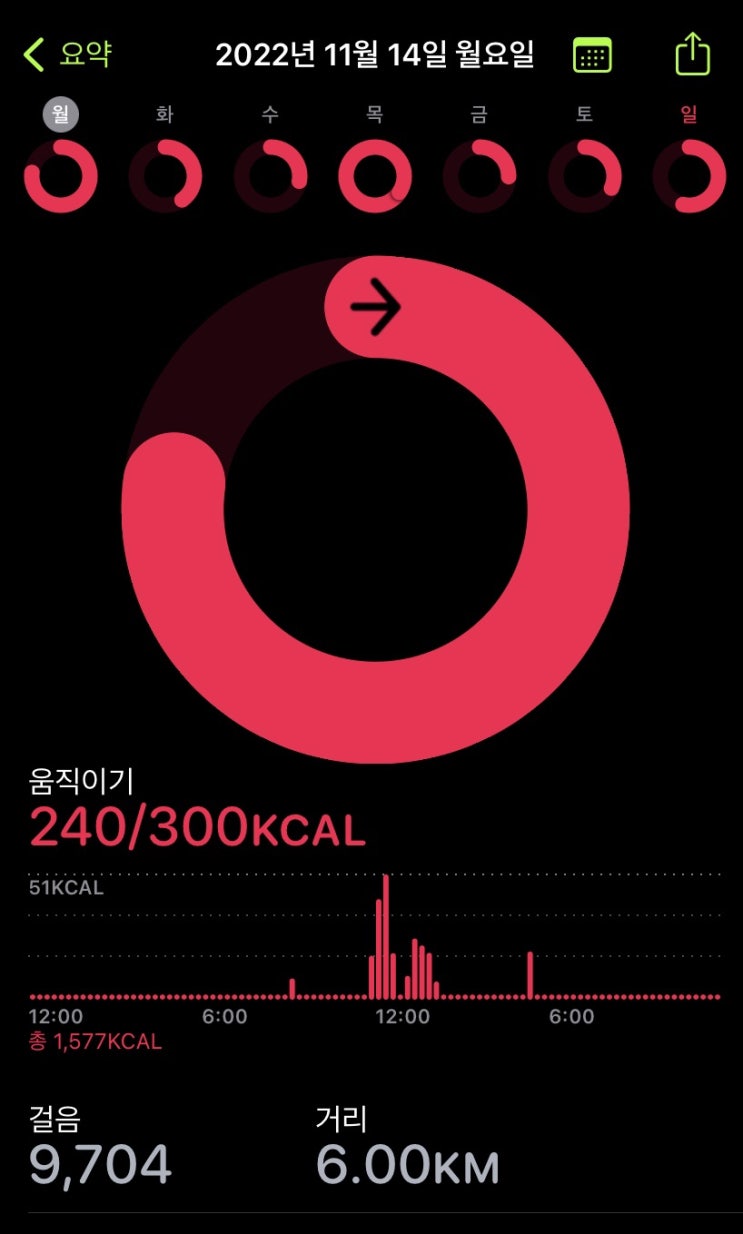Select Thursday (목) activity ring
The image size is (743, 1234).
click(375, 176)
